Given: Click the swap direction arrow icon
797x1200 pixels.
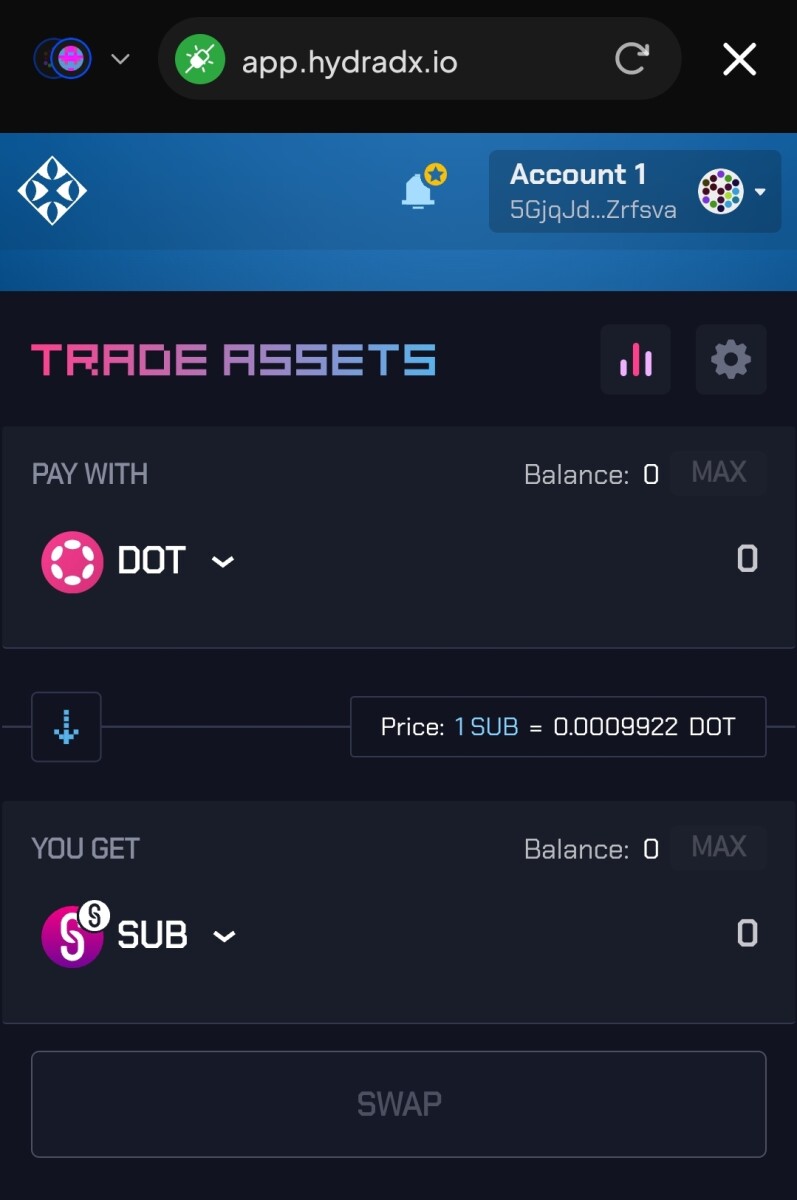Looking at the screenshot, I should click(x=65, y=727).
